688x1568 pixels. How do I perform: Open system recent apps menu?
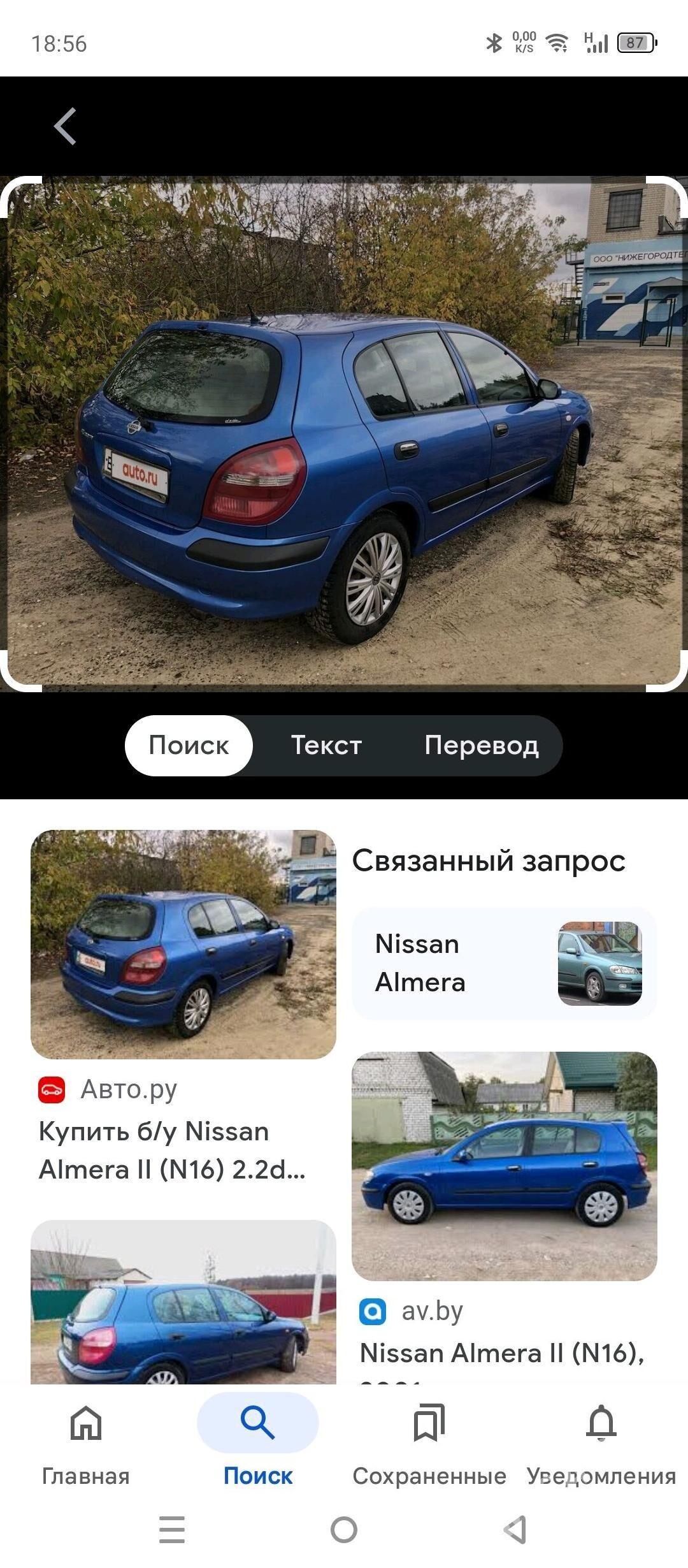coord(172,1529)
